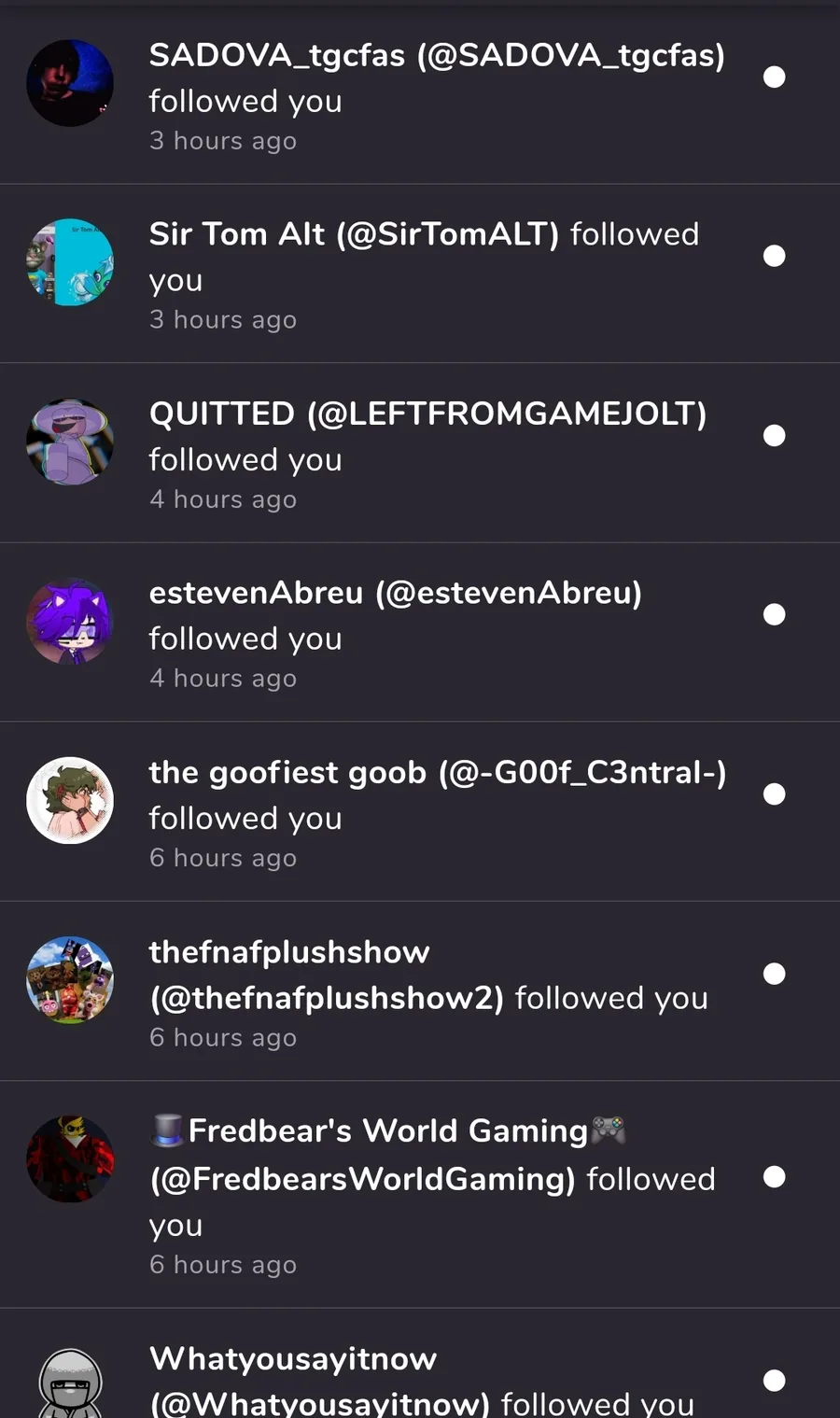Open Fredbear's World Gaming follow notification
The height and width of the screenshot is (1418, 840).
pos(420,1195)
